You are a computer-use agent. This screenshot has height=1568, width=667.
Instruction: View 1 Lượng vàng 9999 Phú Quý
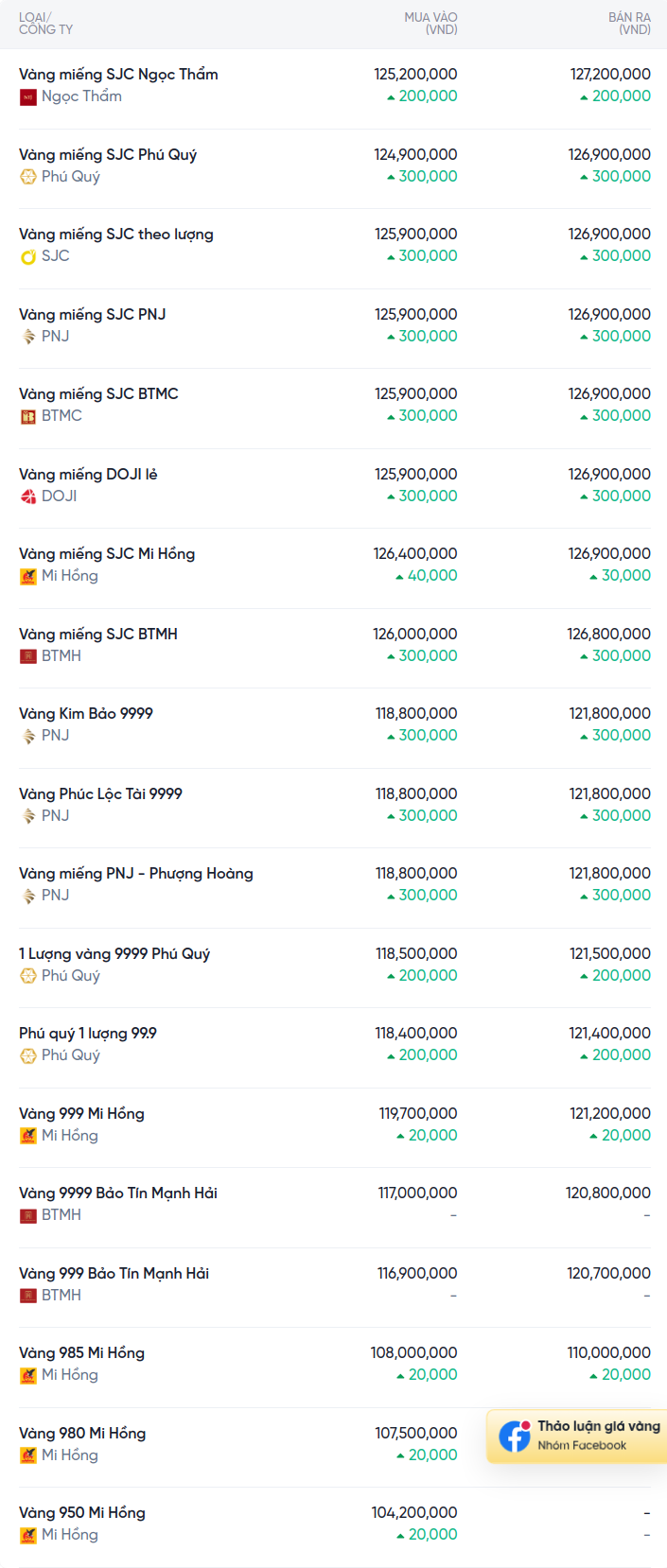[x=114, y=954]
